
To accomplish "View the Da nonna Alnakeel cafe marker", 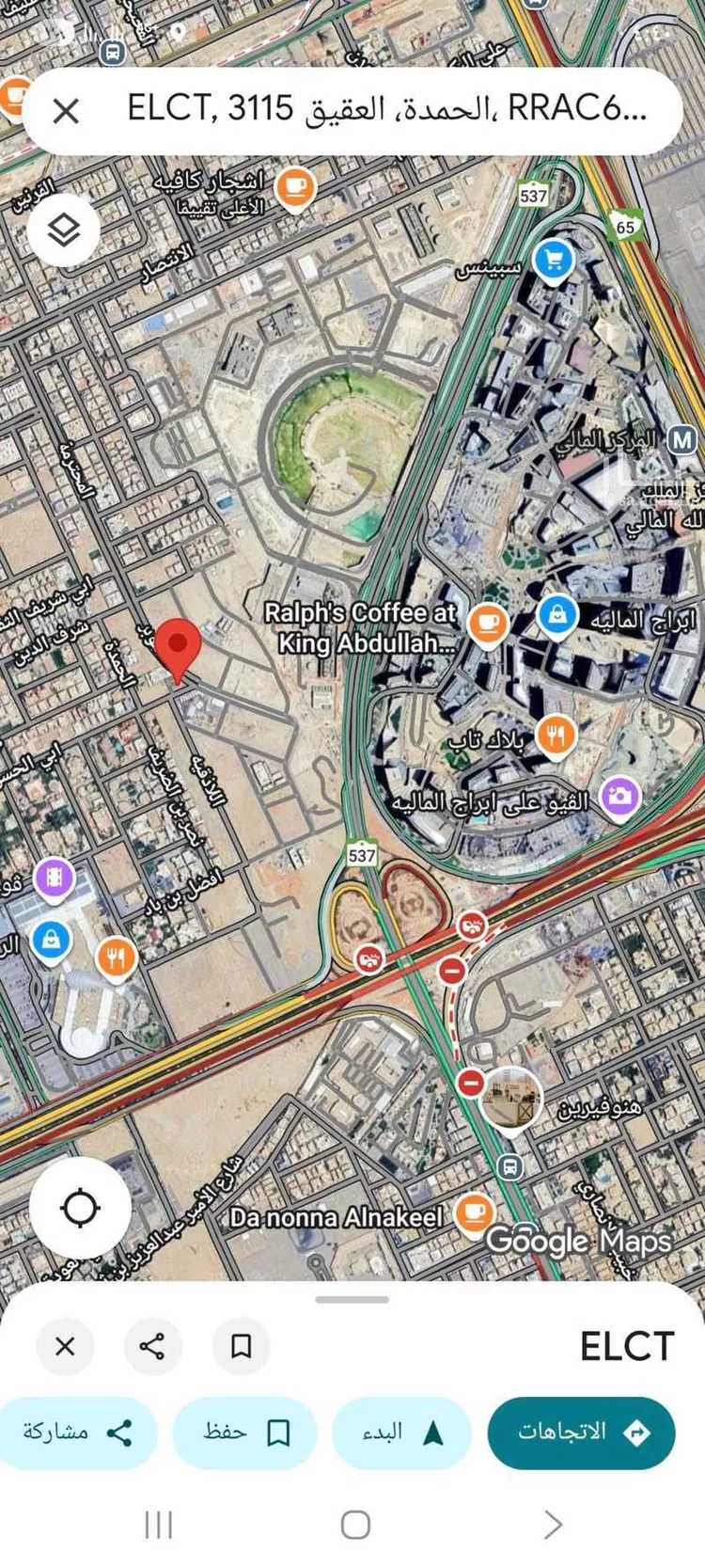I will [475, 1212].
